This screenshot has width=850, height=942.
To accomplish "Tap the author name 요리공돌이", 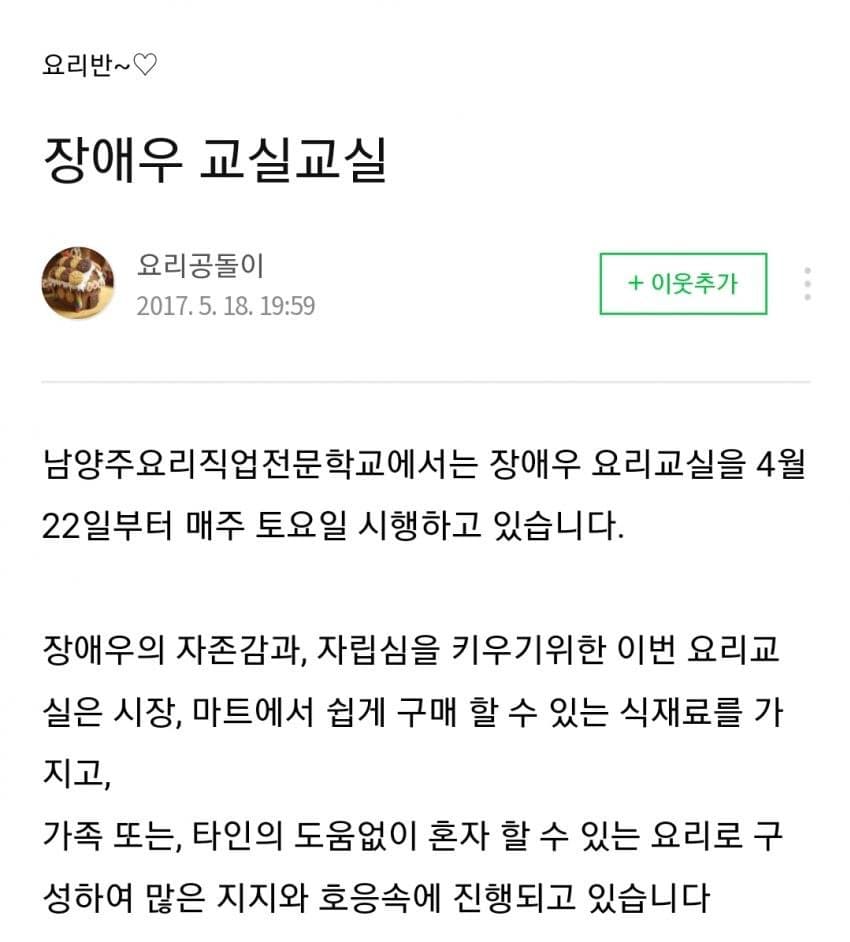I will point(200,266).
